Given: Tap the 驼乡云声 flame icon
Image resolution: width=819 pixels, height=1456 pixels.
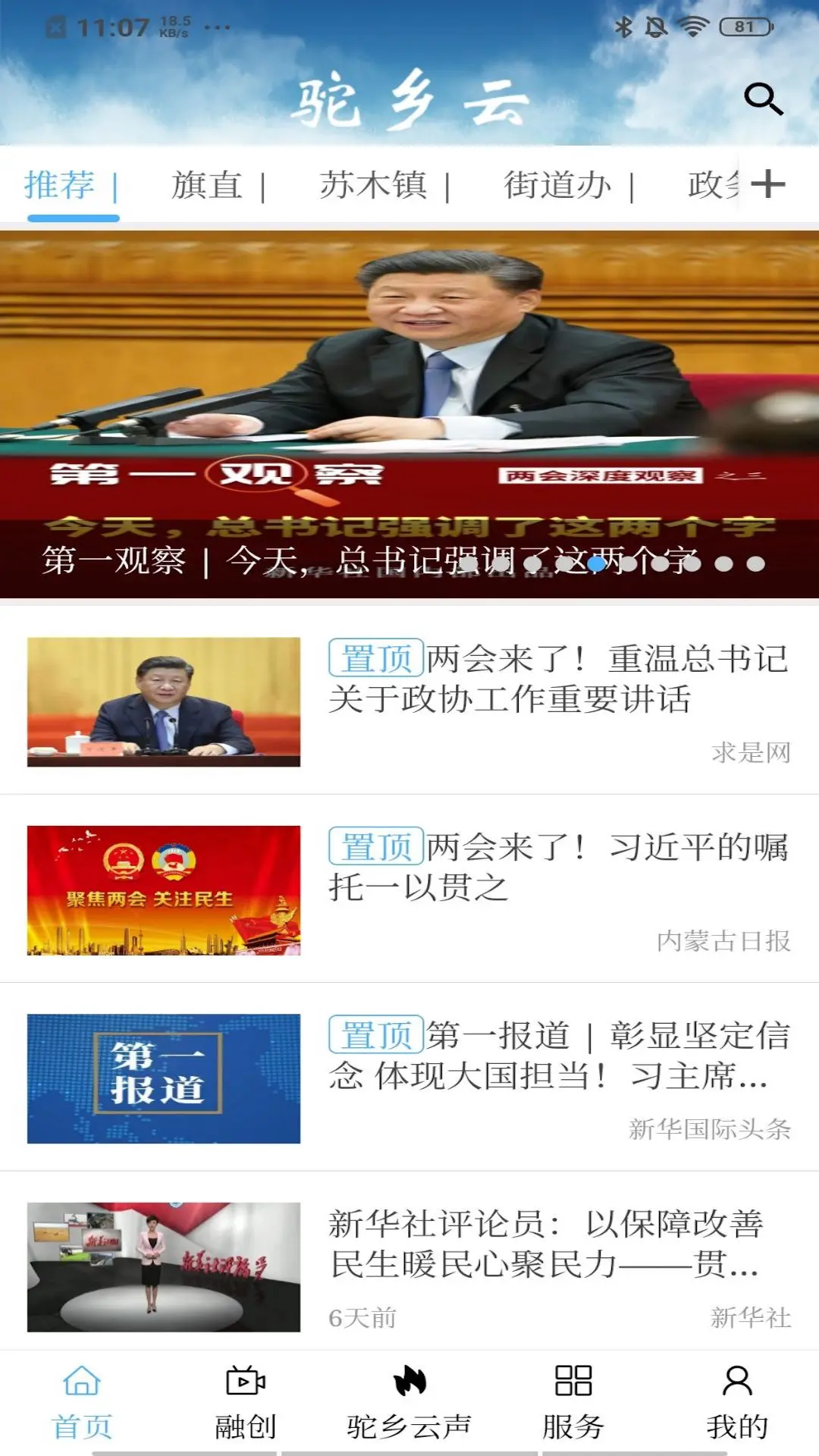Looking at the screenshot, I should [x=409, y=1399].
